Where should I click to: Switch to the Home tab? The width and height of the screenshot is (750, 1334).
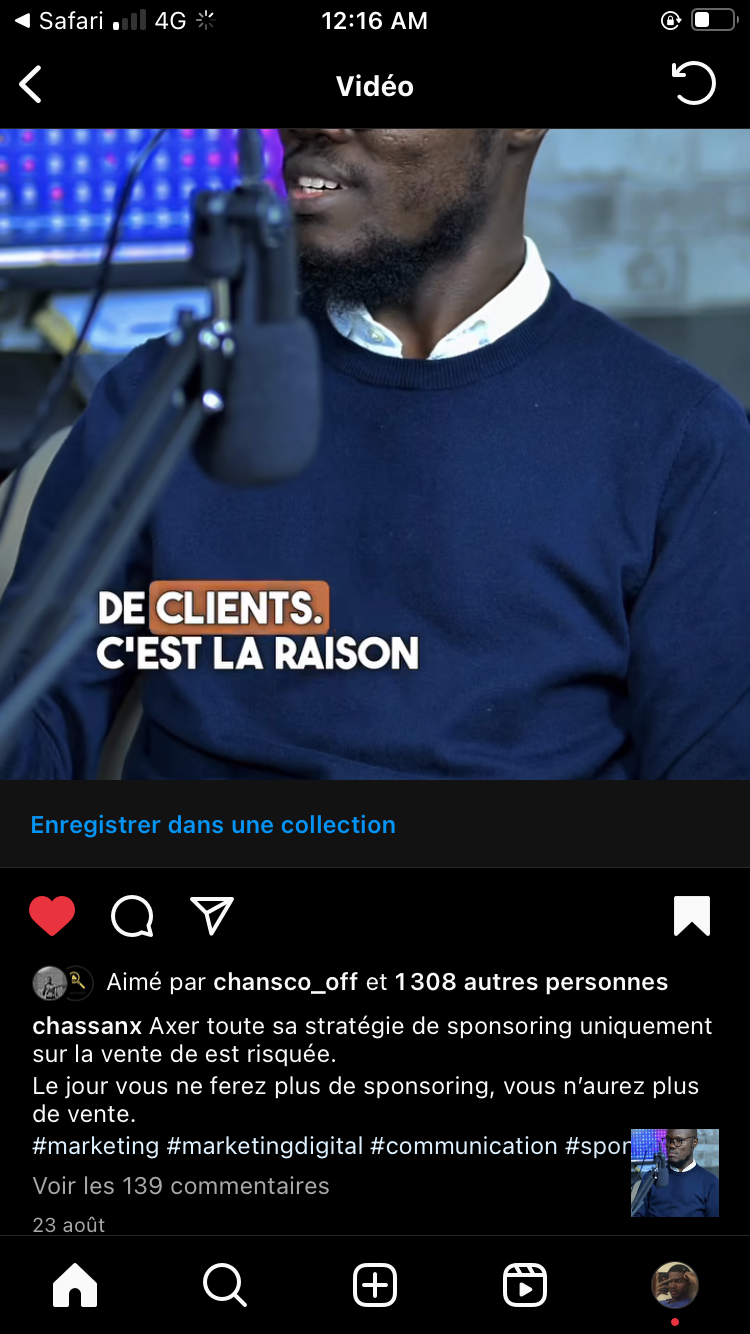pos(75,1285)
